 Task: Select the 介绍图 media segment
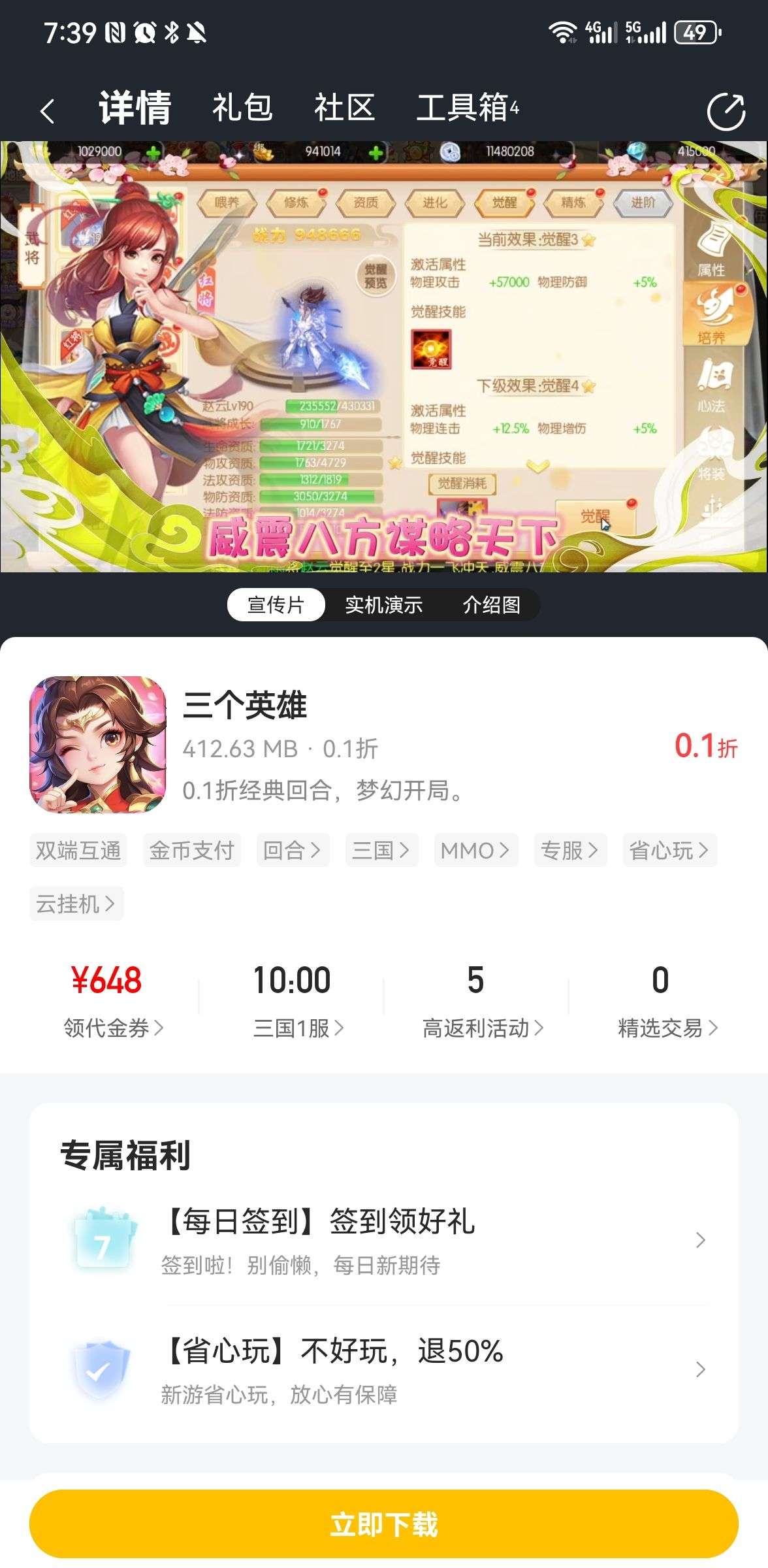[x=491, y=605]
